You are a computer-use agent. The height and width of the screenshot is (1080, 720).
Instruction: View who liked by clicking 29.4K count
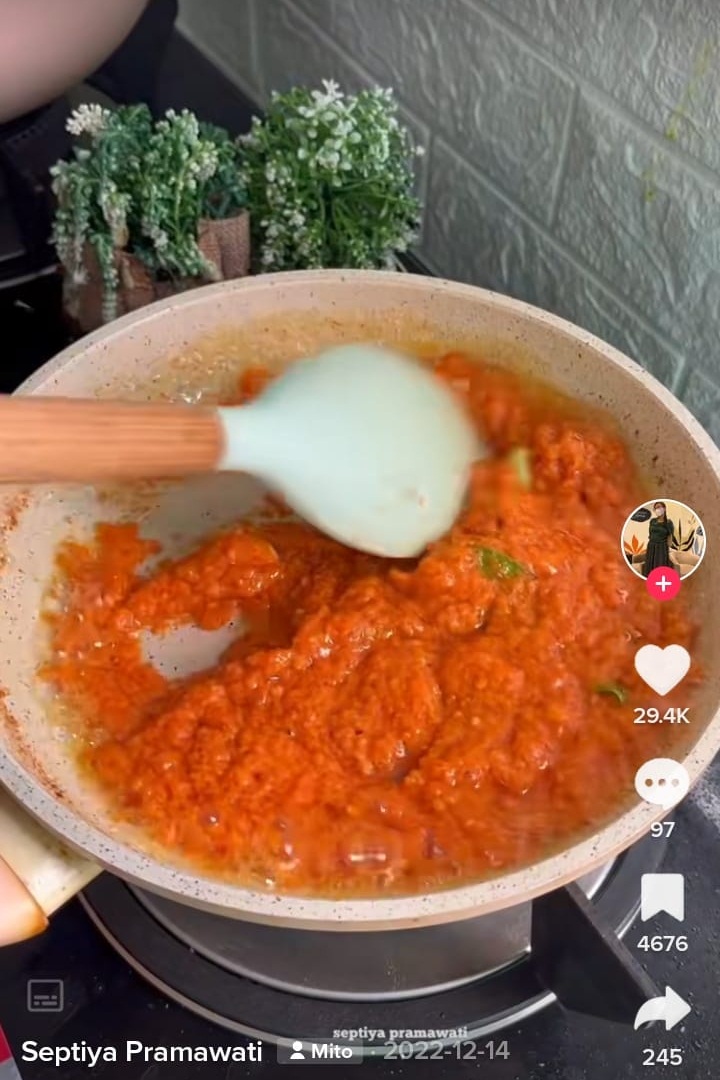[x=661, y=716]
